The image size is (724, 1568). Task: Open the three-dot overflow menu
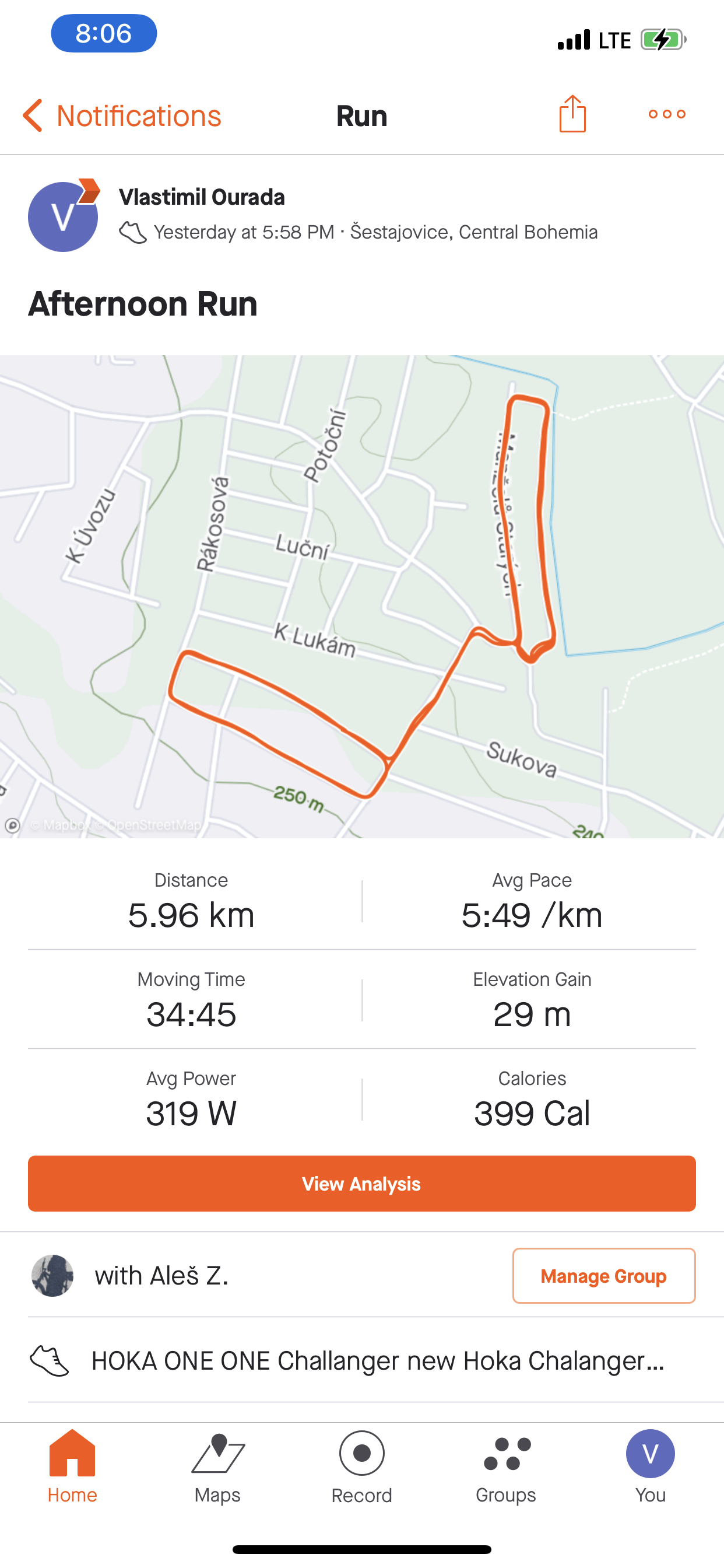click(667, 114)
